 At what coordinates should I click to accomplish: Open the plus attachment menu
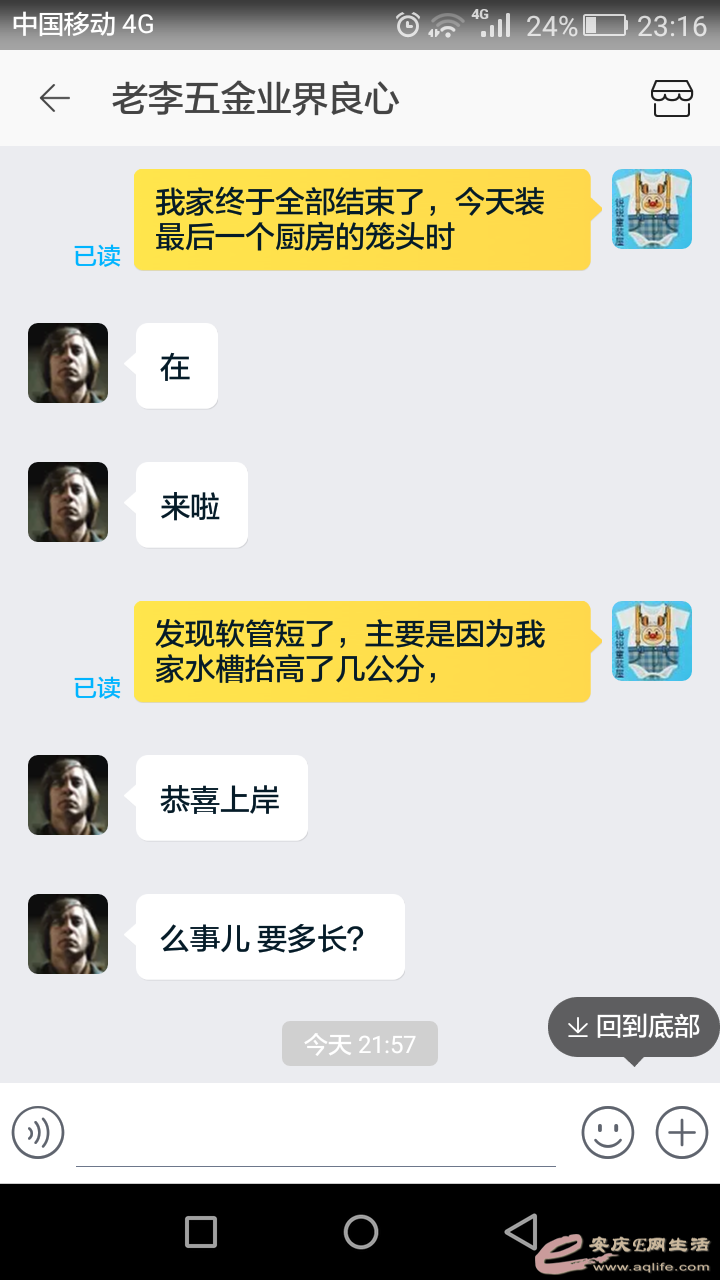(681, 1133)
